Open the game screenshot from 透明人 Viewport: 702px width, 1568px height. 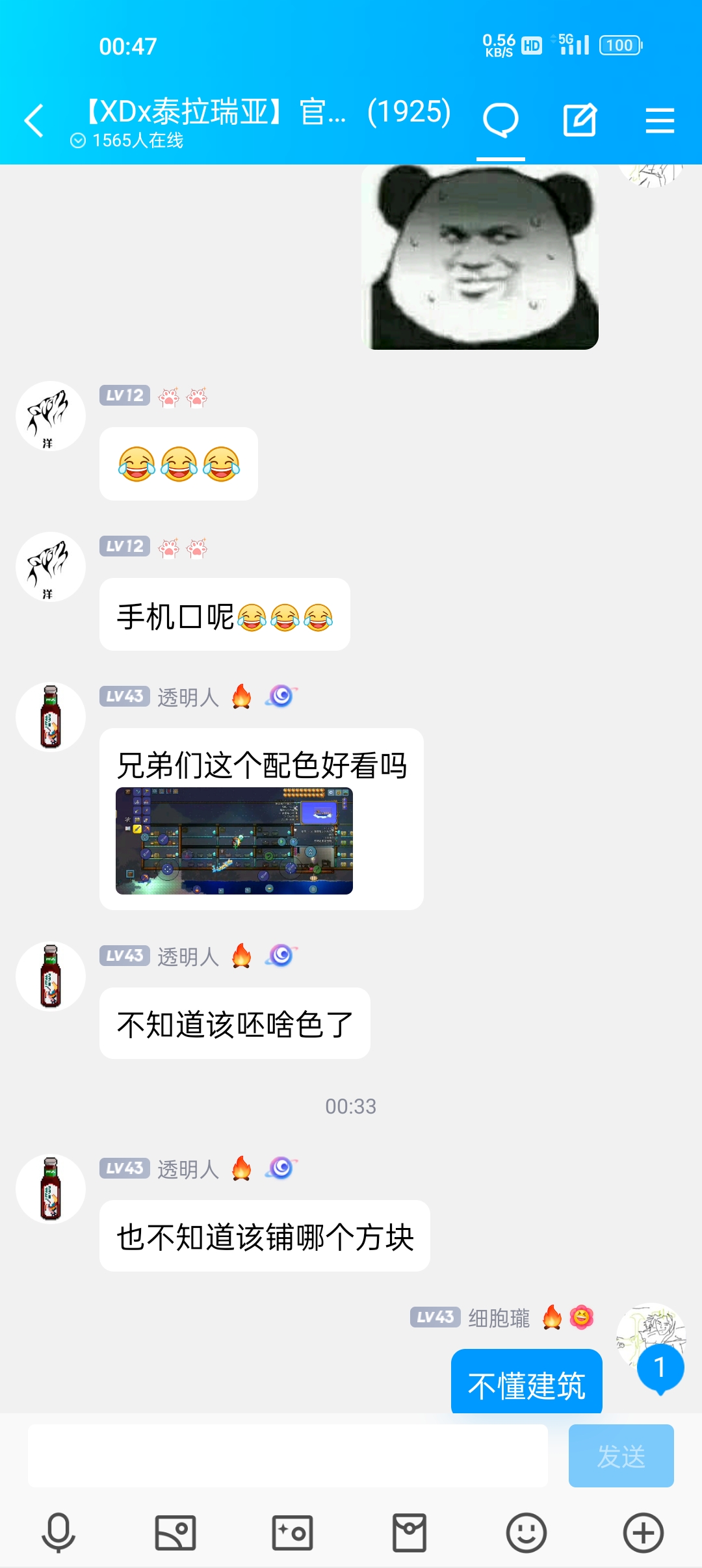coord(234,841)
